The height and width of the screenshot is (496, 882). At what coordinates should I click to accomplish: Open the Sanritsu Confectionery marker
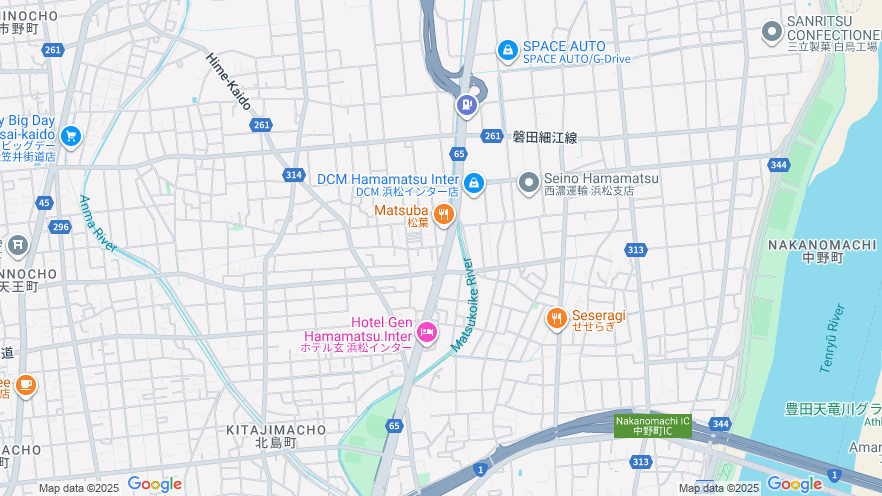[771, 33]
